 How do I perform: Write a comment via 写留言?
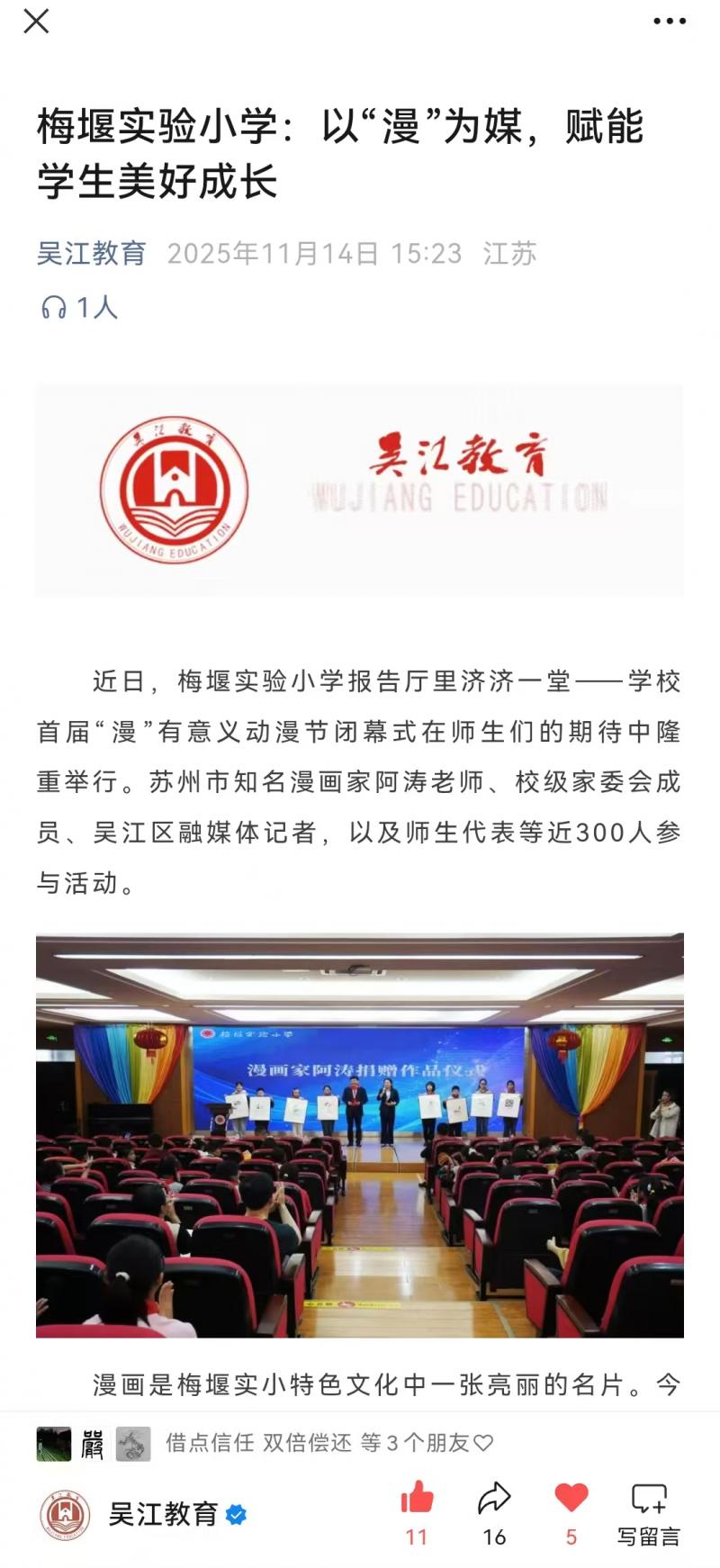point(649,1512)
